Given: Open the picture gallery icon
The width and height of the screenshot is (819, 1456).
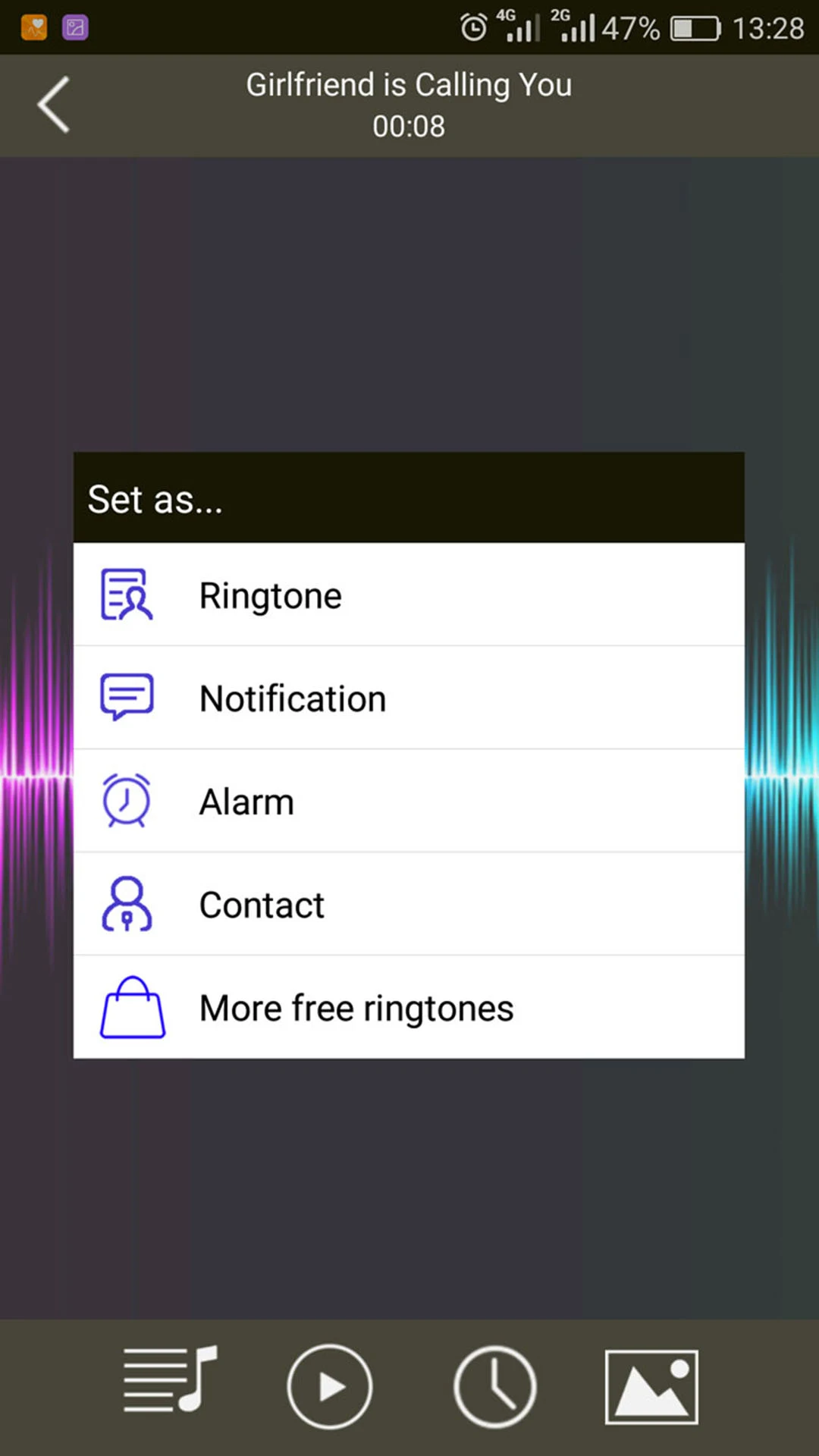Looking at the screenshot, I should click(651, 1386).
